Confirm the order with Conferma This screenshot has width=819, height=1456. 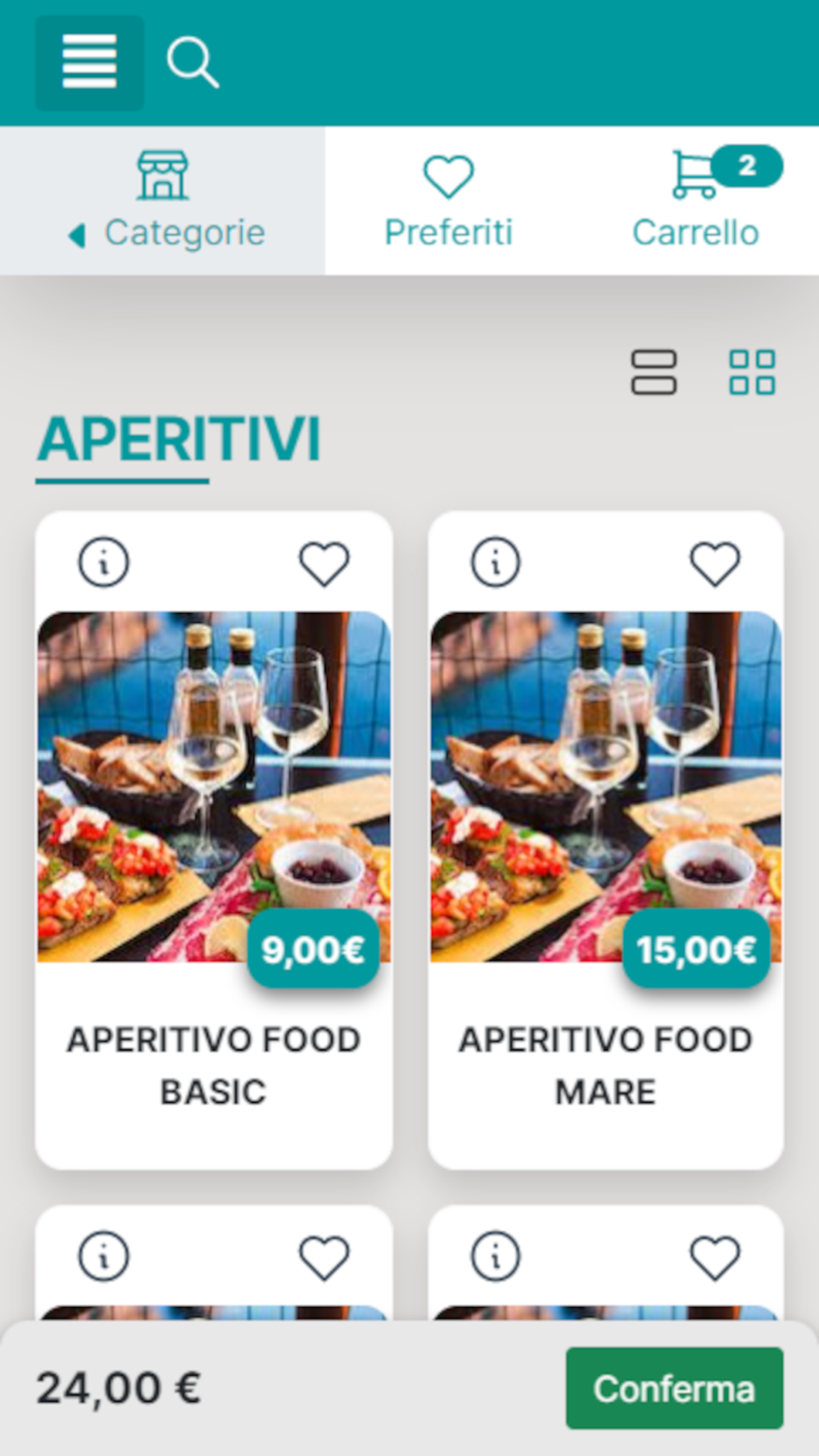(674, 1389)
